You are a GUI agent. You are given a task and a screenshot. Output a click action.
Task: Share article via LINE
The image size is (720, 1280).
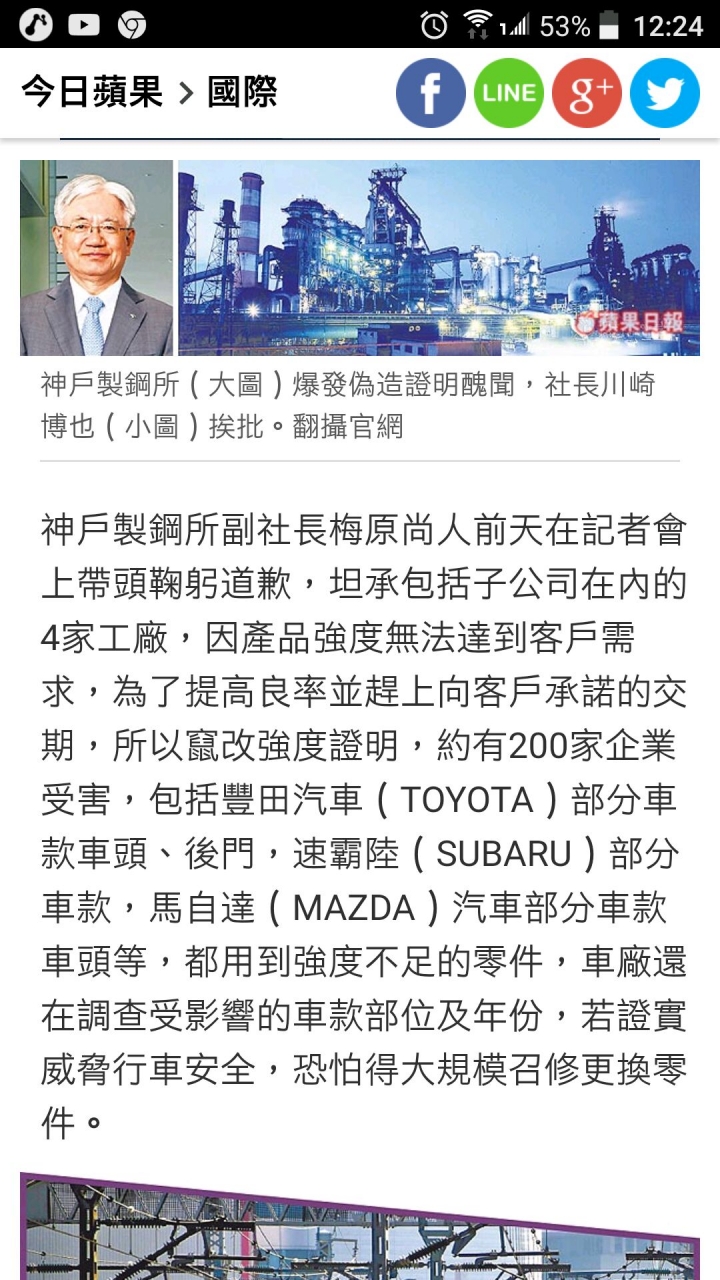pyautogui.click(x=508, y=93)
